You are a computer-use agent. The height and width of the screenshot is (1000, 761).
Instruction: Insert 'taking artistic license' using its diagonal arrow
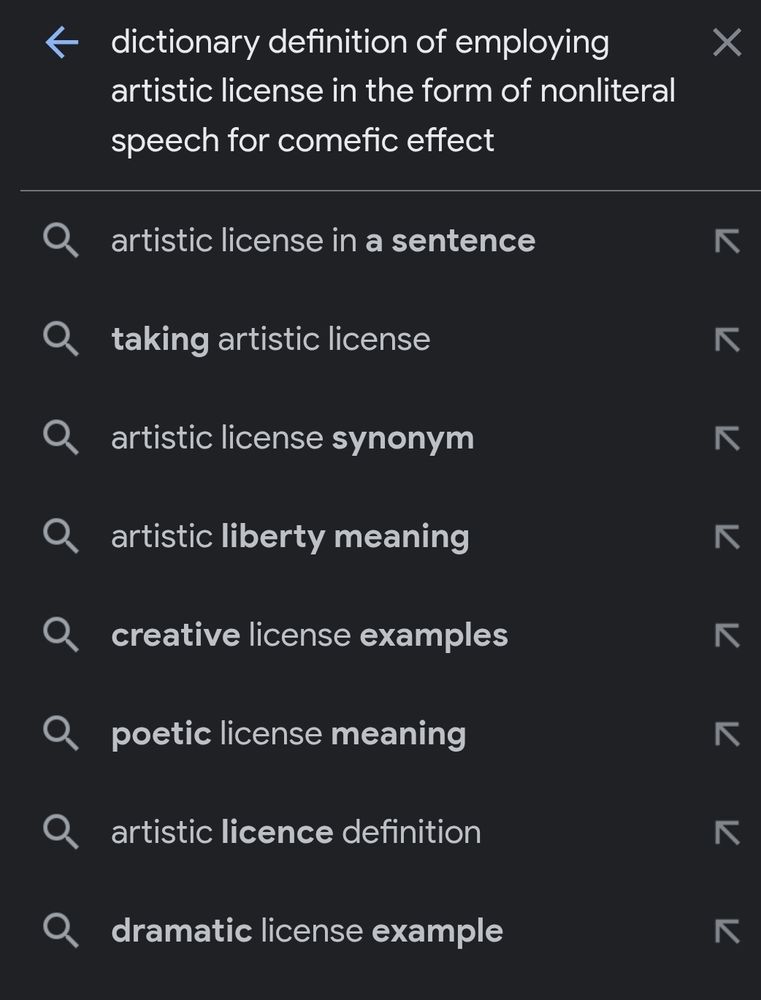coord(727,338)
